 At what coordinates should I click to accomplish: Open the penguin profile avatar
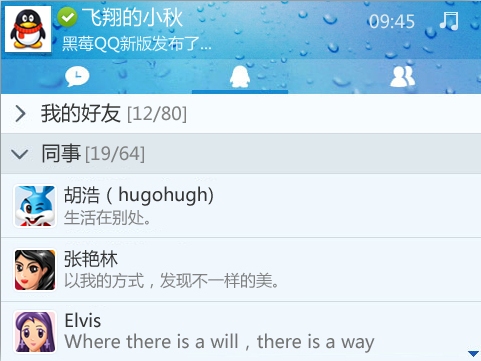click(28, 29)
